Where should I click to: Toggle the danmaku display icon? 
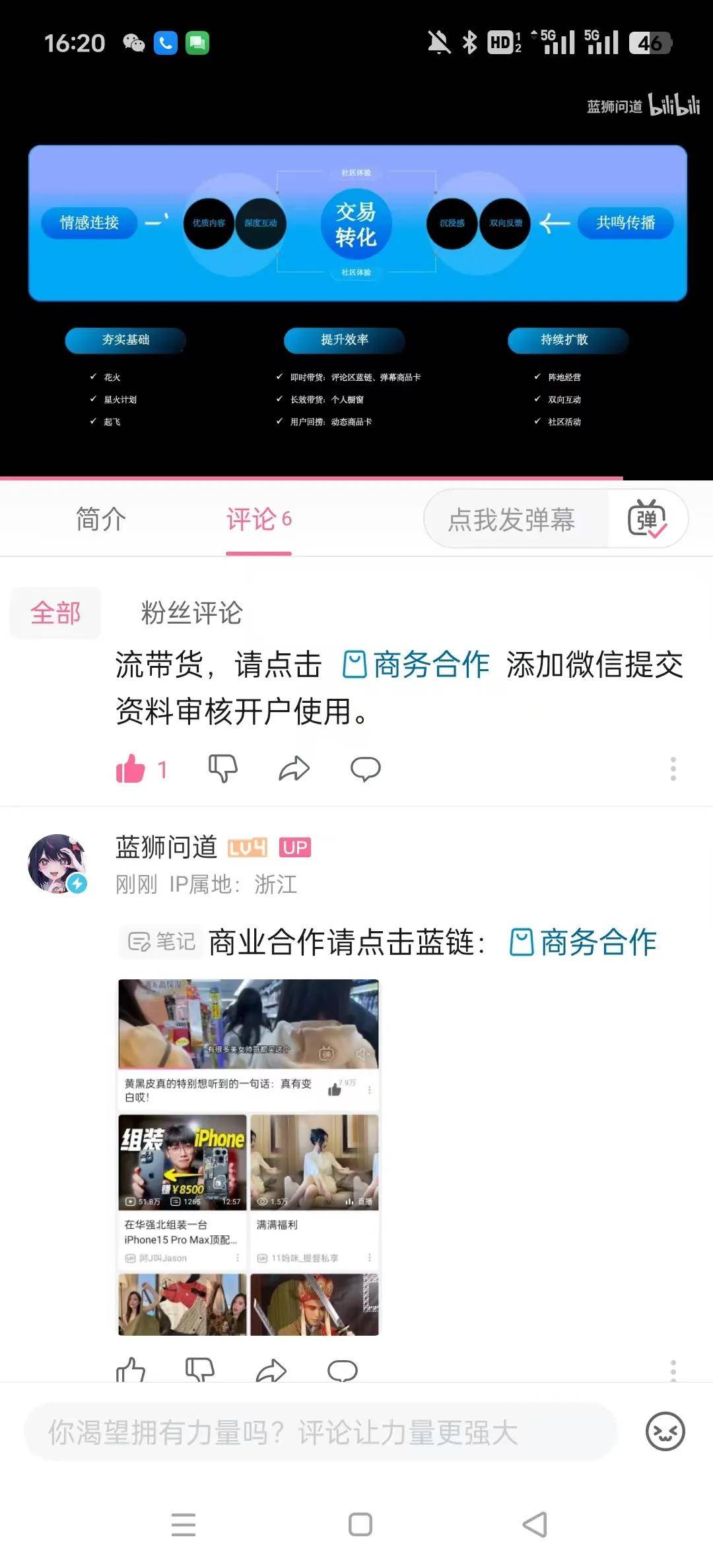click(647, 519)
